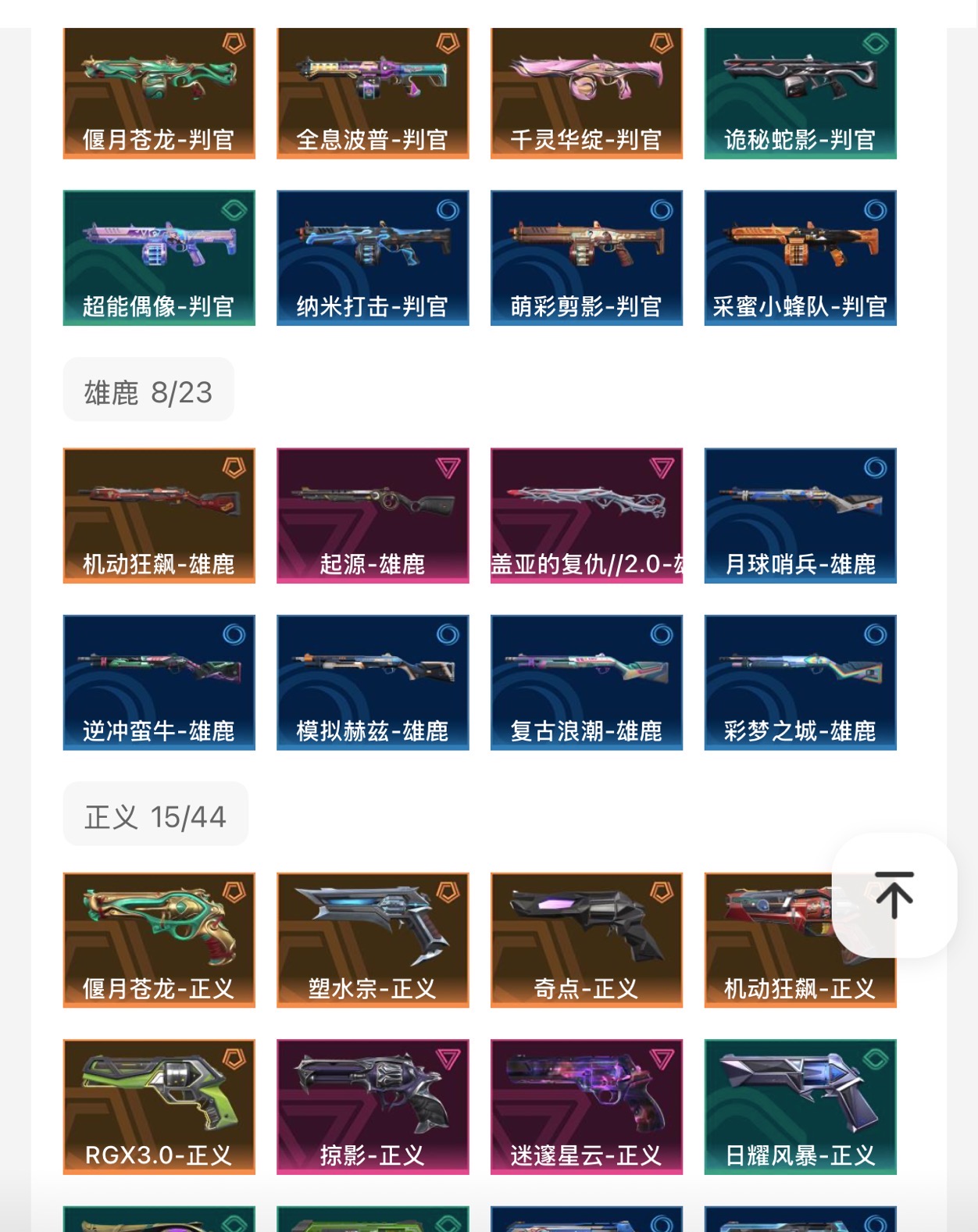Select the 迷邃星云-正义 skin tile

[x=586, y=1106]
